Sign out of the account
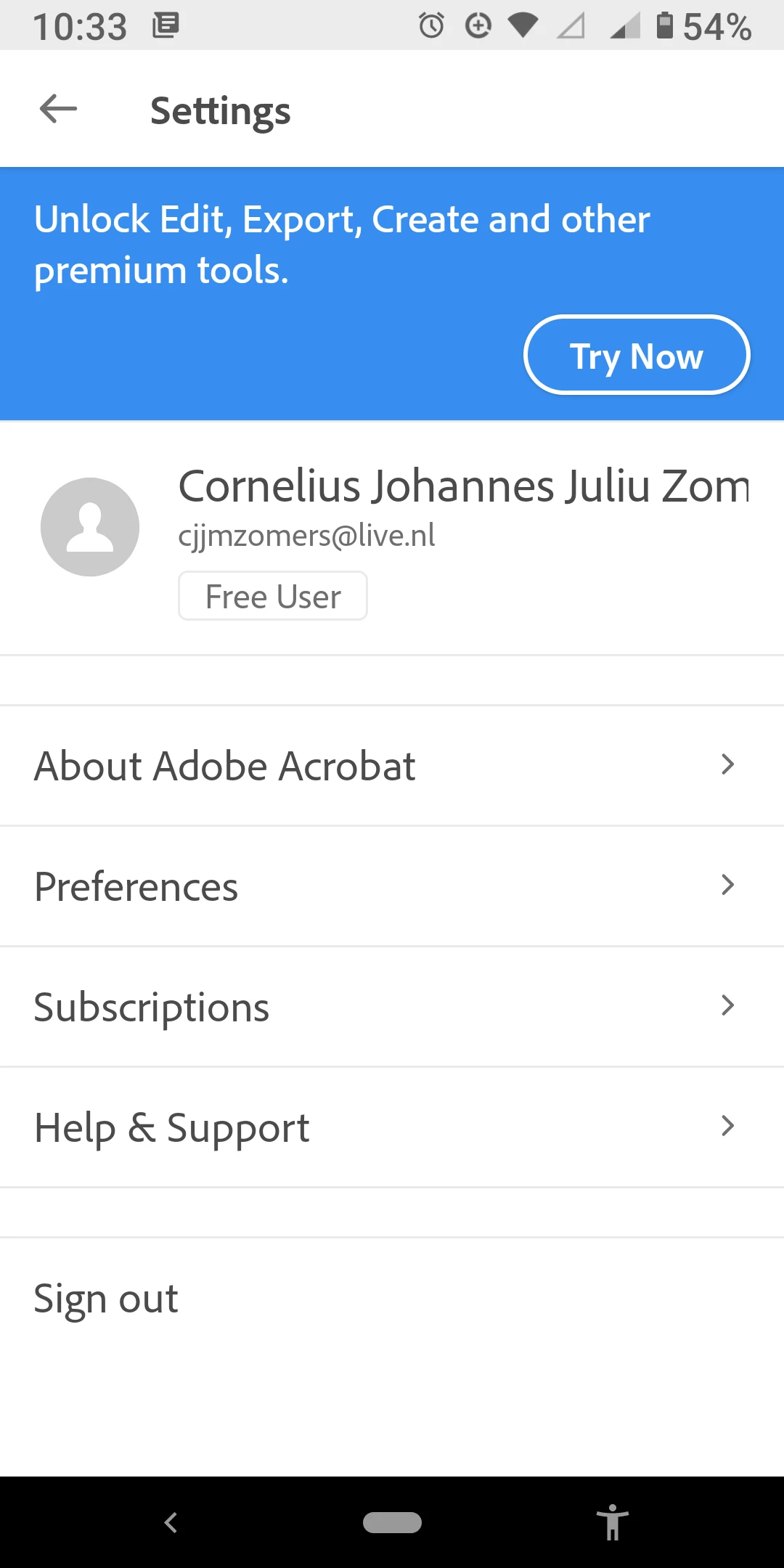This screenshot has height=1568, width=784. 106,1298
